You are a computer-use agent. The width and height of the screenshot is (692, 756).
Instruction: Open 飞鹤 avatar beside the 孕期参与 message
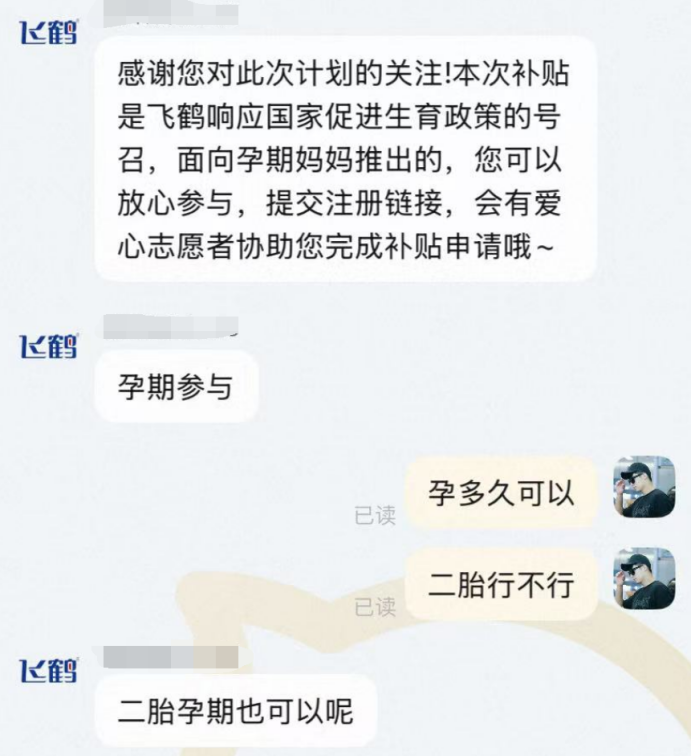(49, 346)
